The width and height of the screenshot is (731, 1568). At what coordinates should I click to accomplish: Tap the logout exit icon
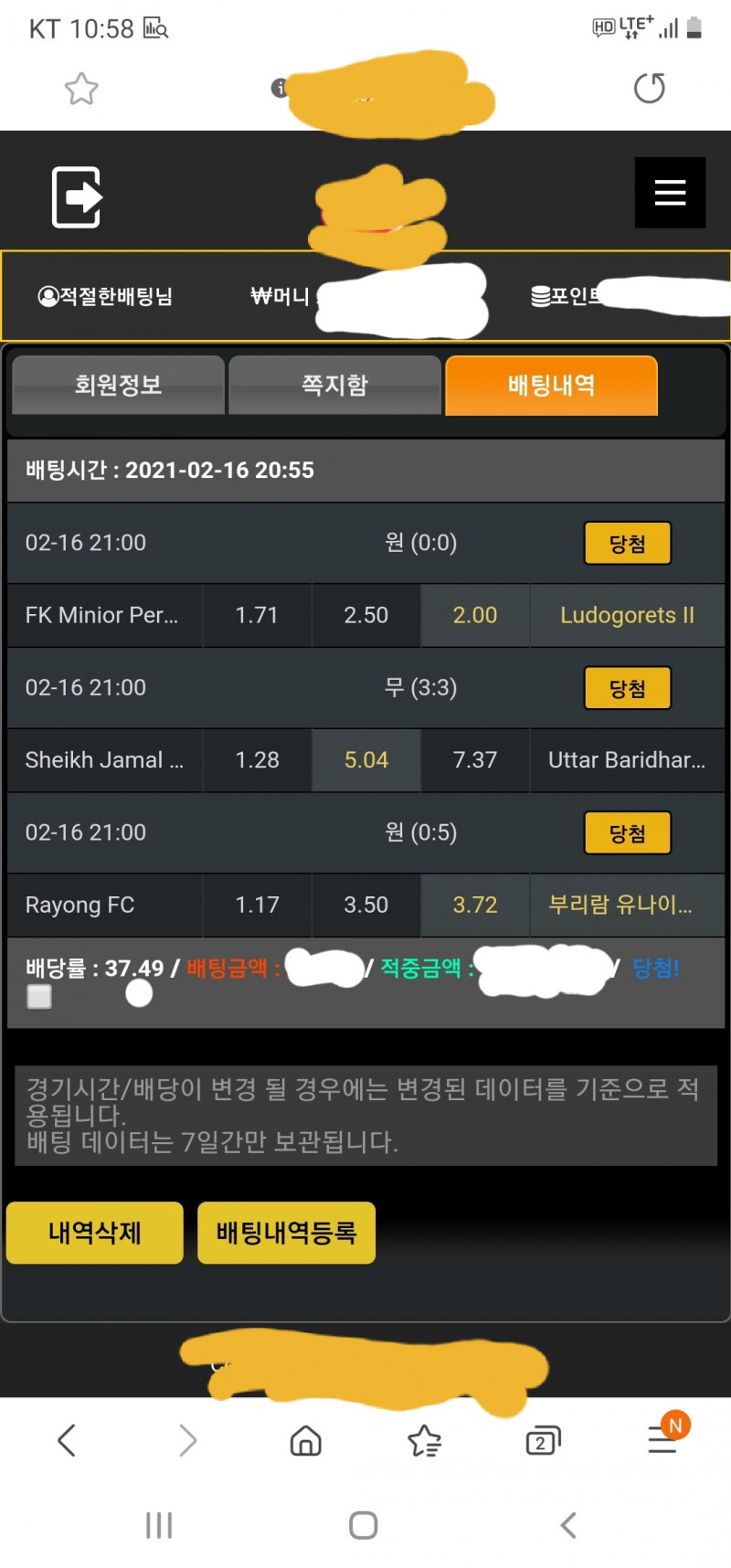pyautogui.click(x=77, y=196)
